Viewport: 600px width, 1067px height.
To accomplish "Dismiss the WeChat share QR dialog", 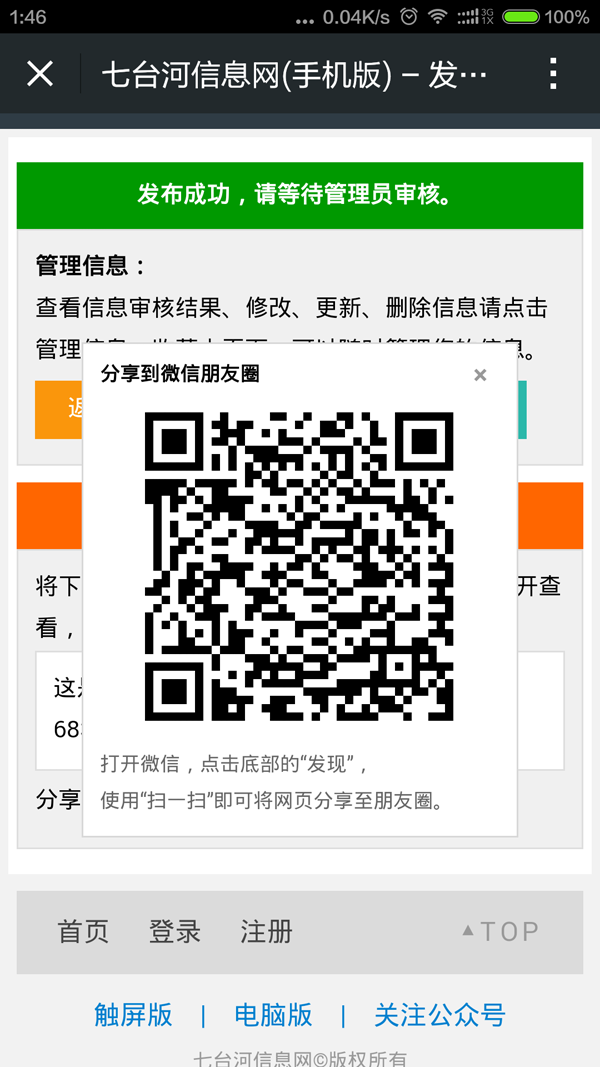I will 480,375.
